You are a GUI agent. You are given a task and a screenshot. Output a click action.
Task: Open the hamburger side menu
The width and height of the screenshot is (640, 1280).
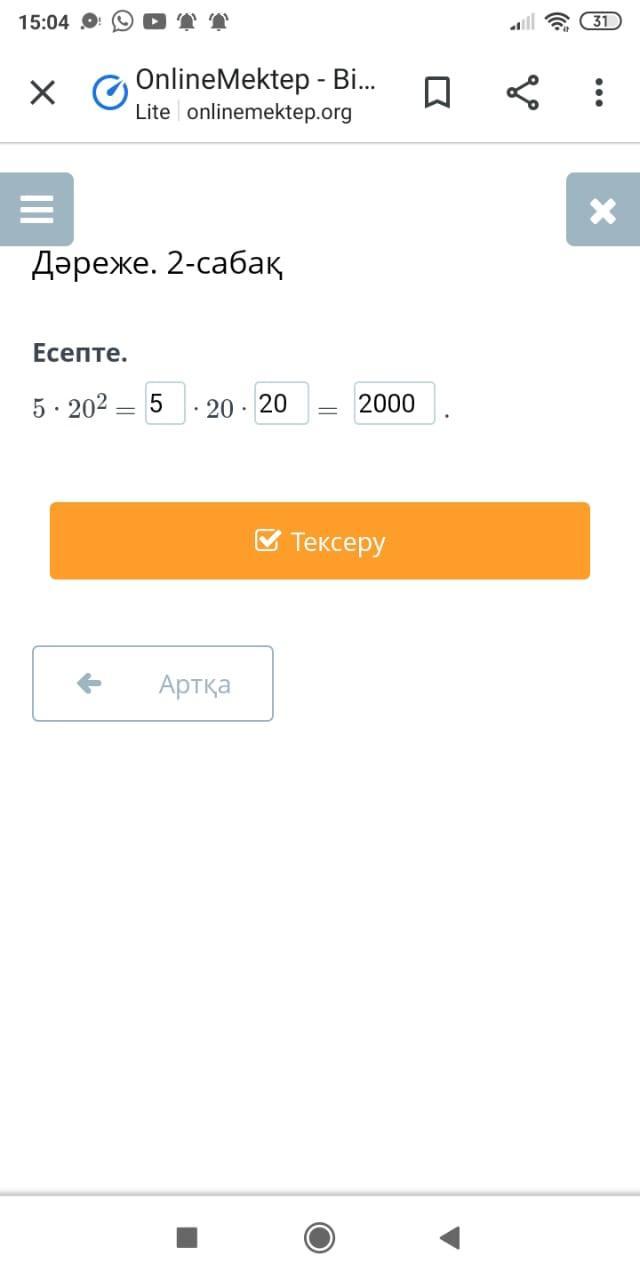point(36,209)
